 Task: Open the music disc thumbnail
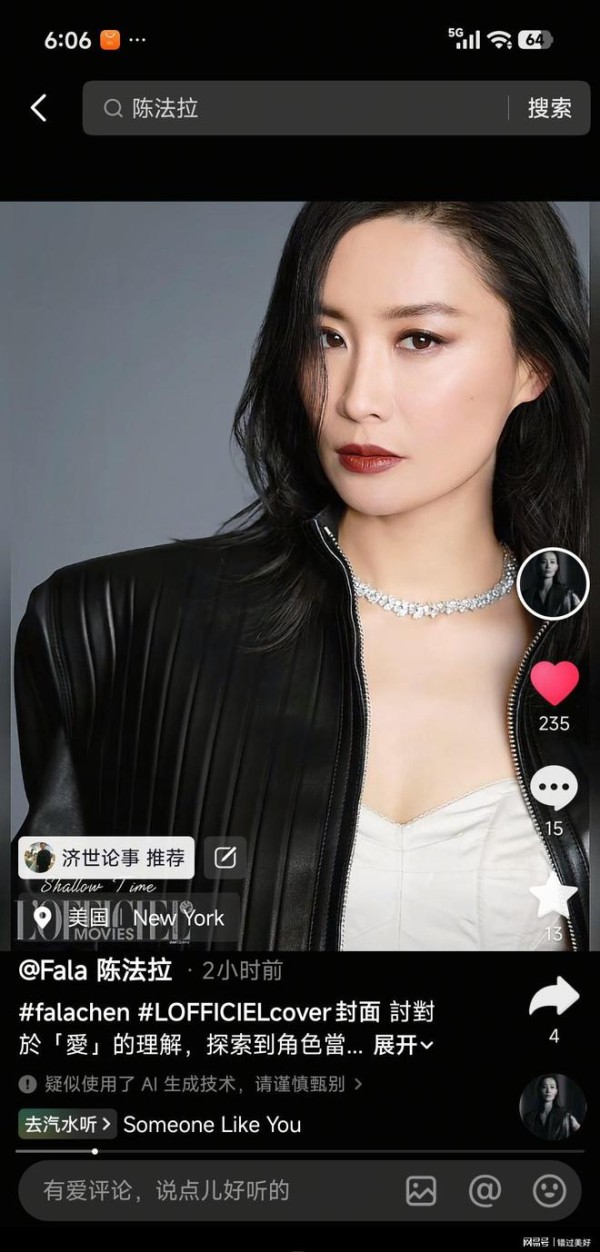point(553,1107)
